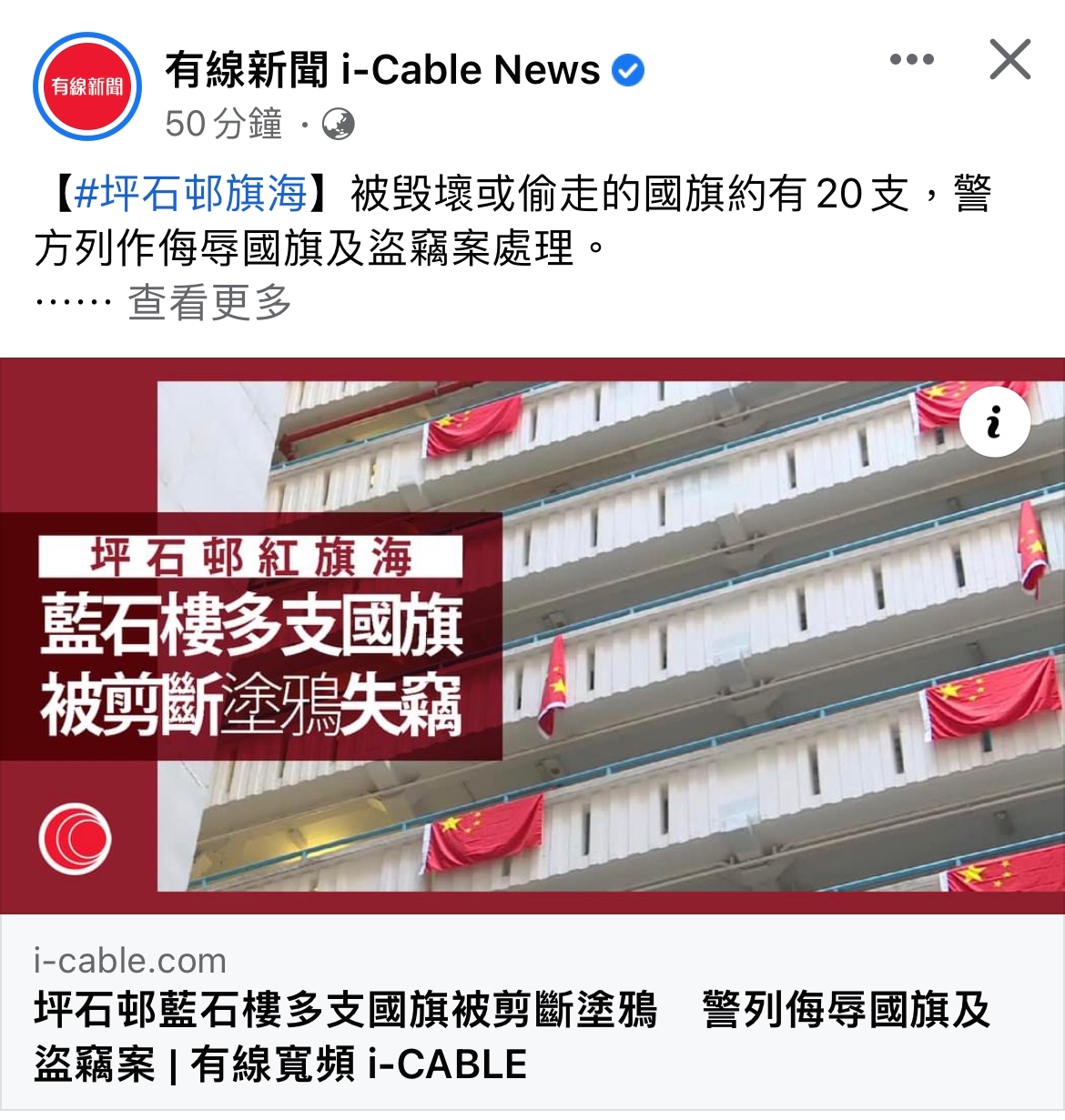Open the link info icon on the preview image
Viewport: 1065px width, 1120px height.
pos(995,423)
